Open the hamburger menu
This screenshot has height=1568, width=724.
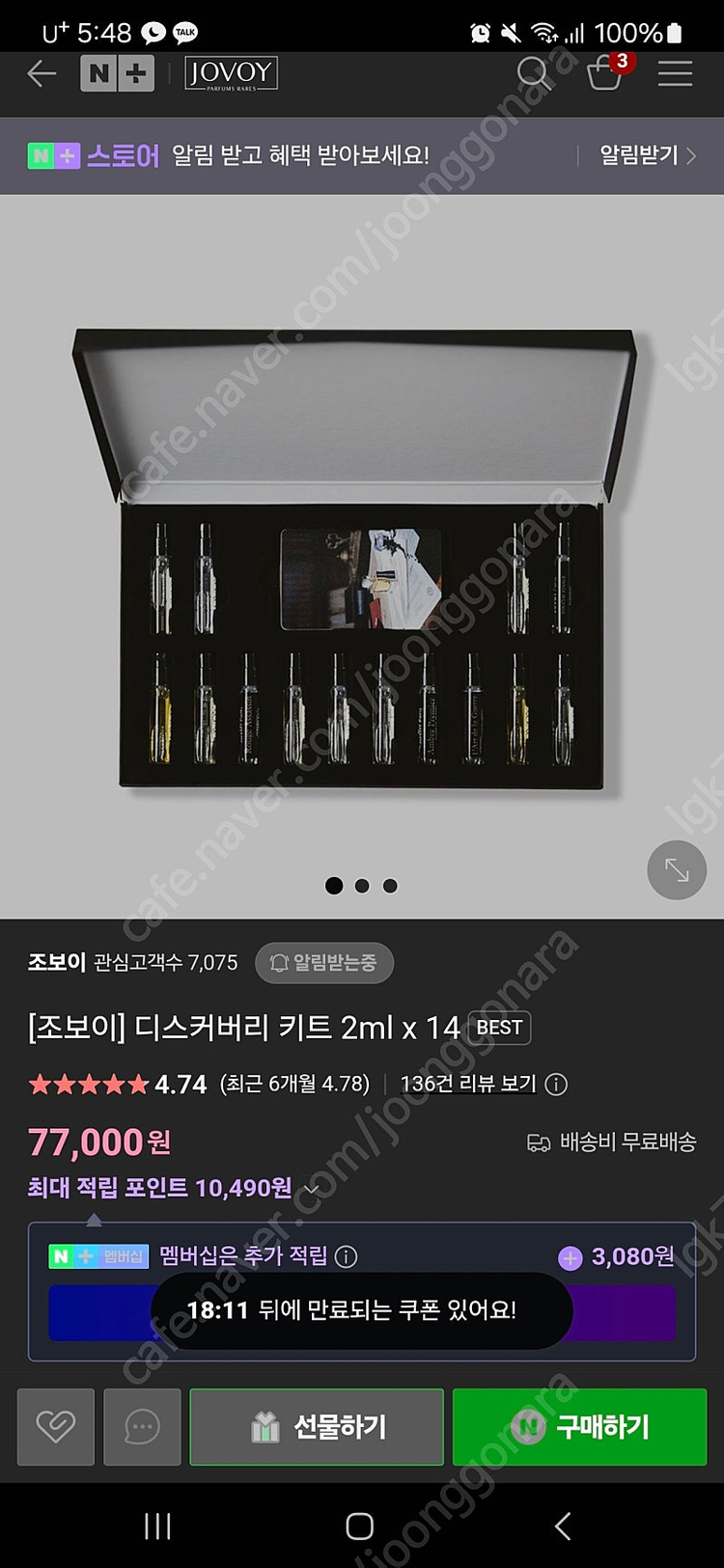pos(675,74)
